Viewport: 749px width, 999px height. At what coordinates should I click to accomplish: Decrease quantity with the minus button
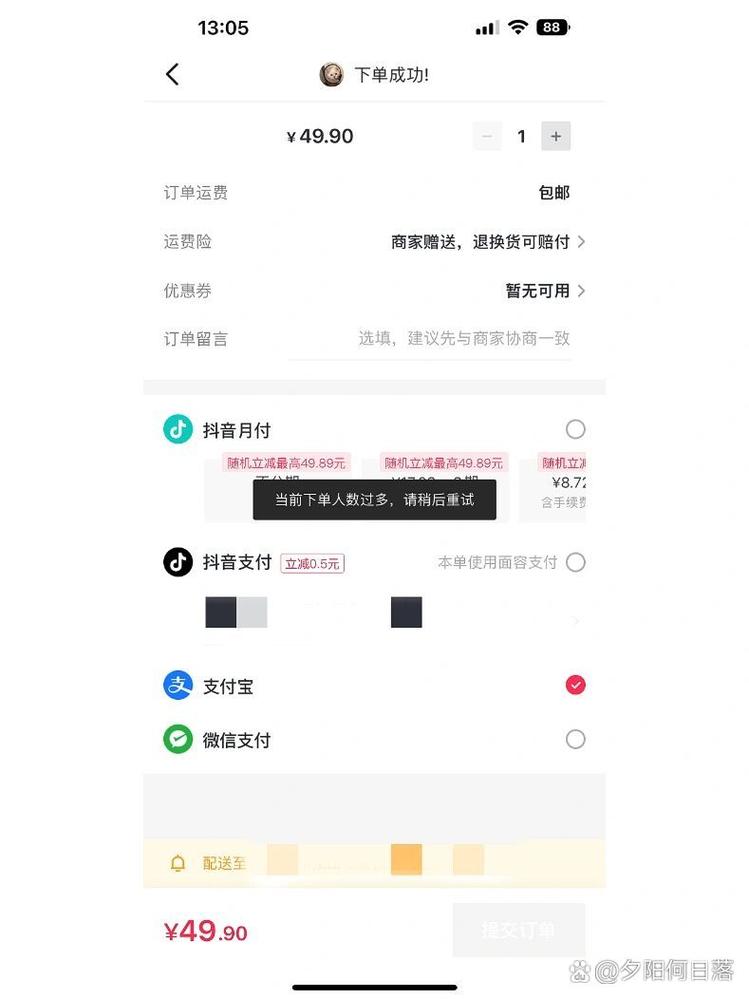487,136
